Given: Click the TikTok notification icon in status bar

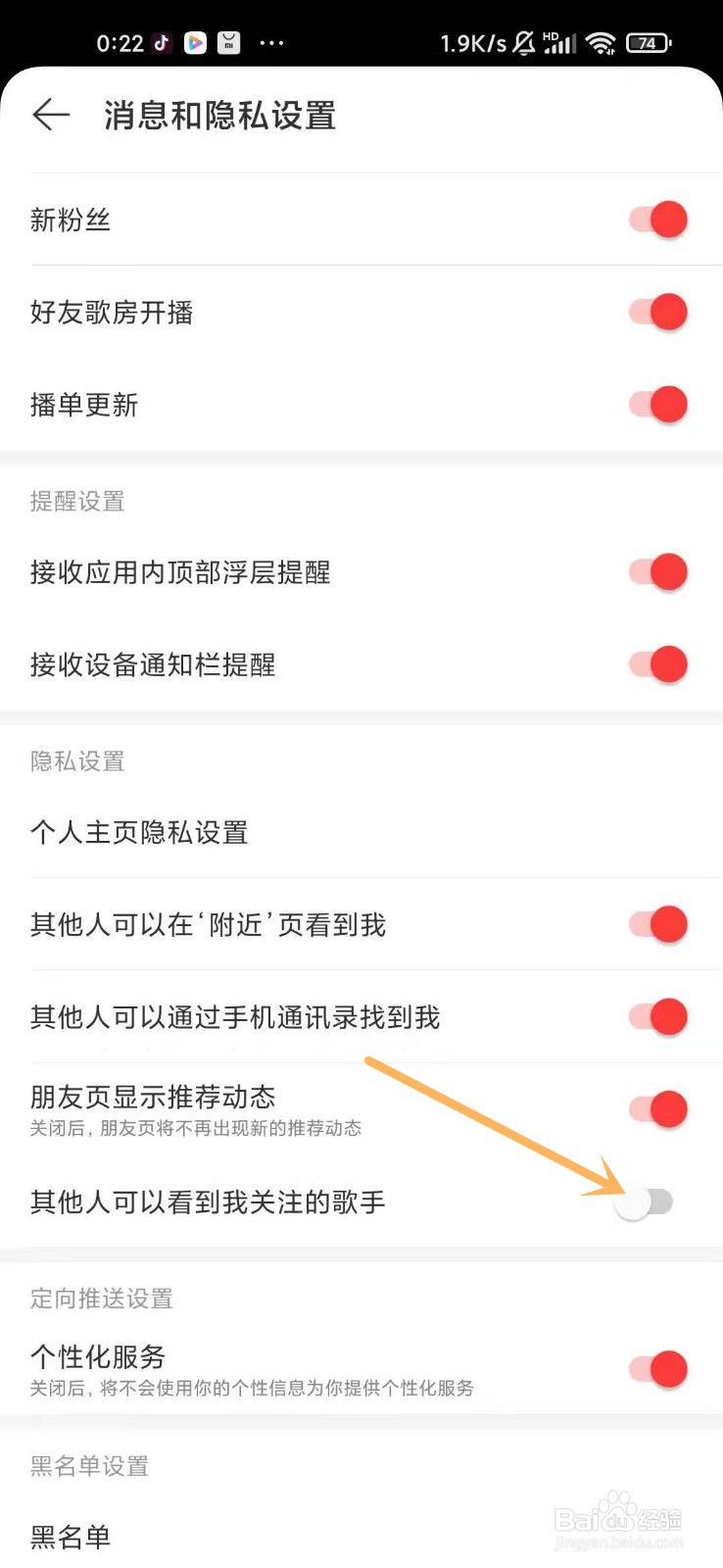Looking at the screenshot, I should 163,42.
